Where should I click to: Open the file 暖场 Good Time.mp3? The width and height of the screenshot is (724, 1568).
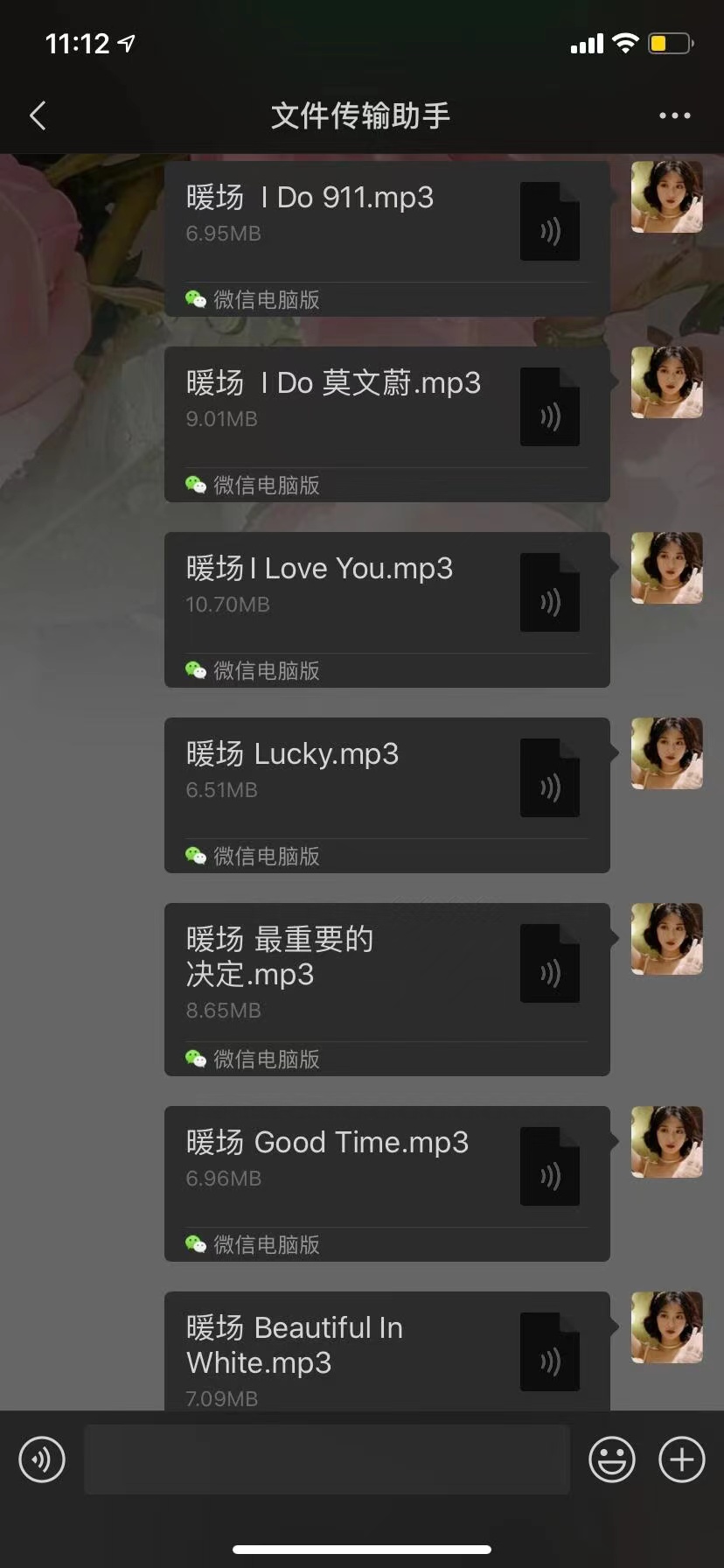tap(387, 1184)
